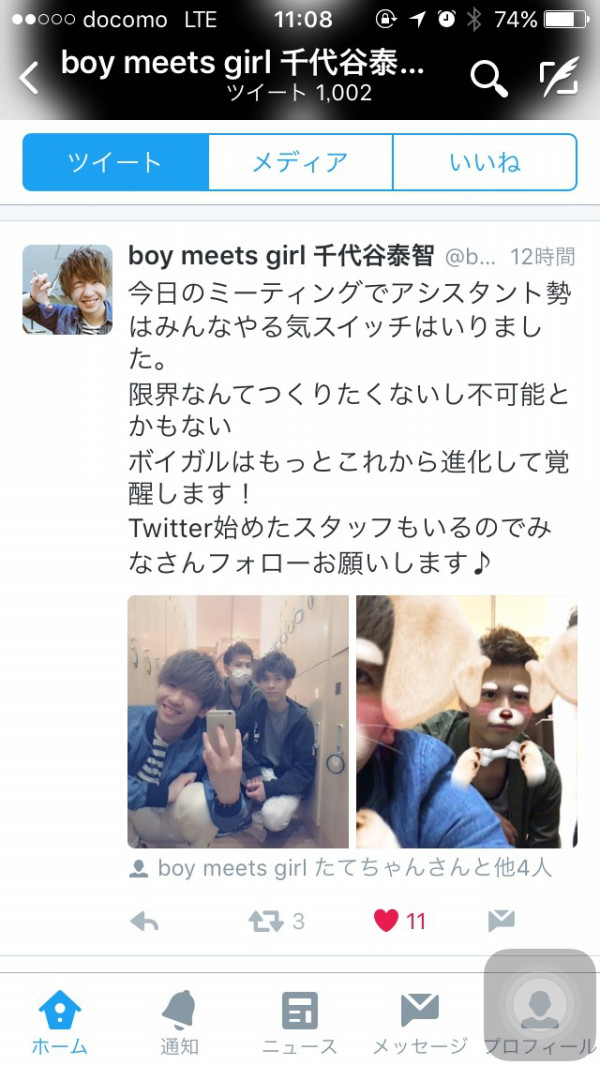
Task: Open the tweet author's profile picture
Action: point(67,289)
